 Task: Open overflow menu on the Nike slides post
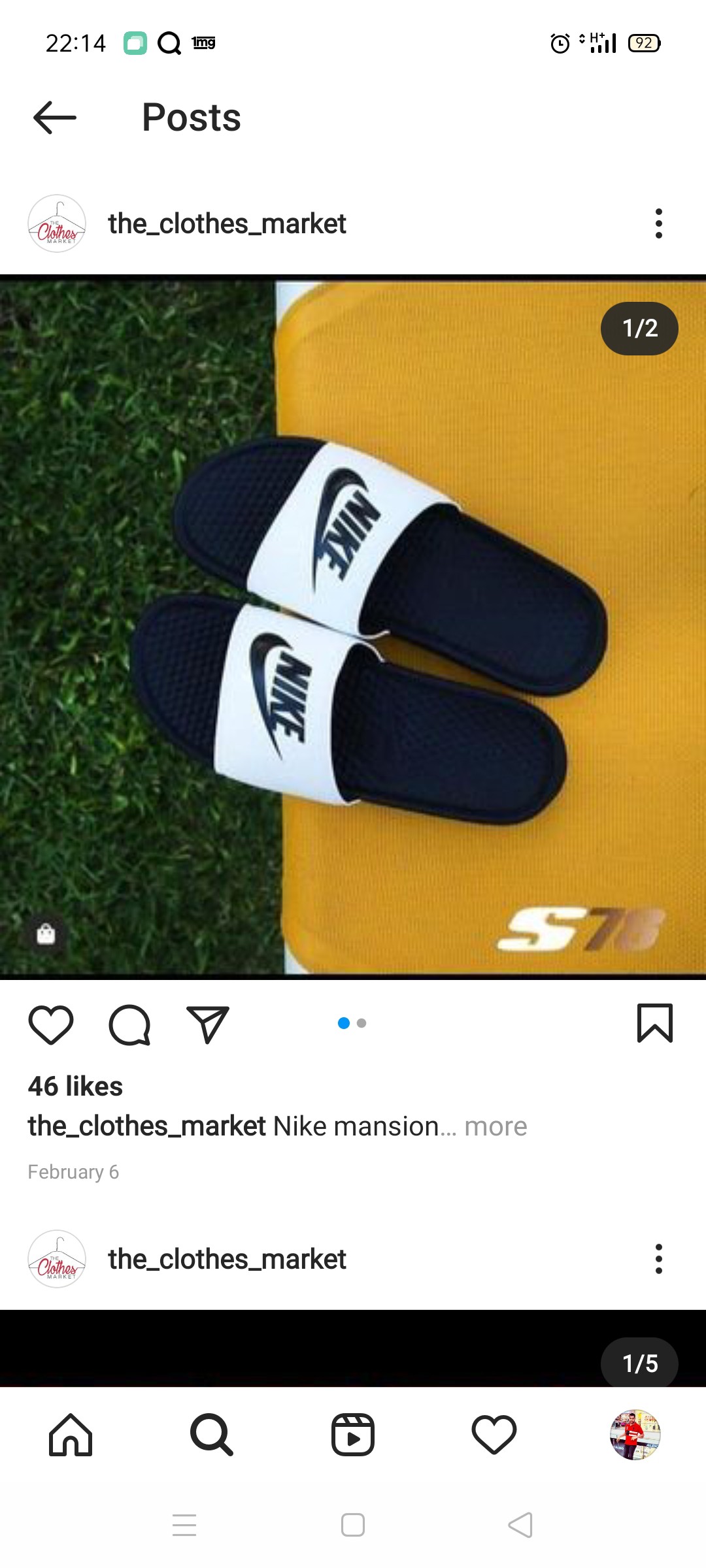coord(658,223)
